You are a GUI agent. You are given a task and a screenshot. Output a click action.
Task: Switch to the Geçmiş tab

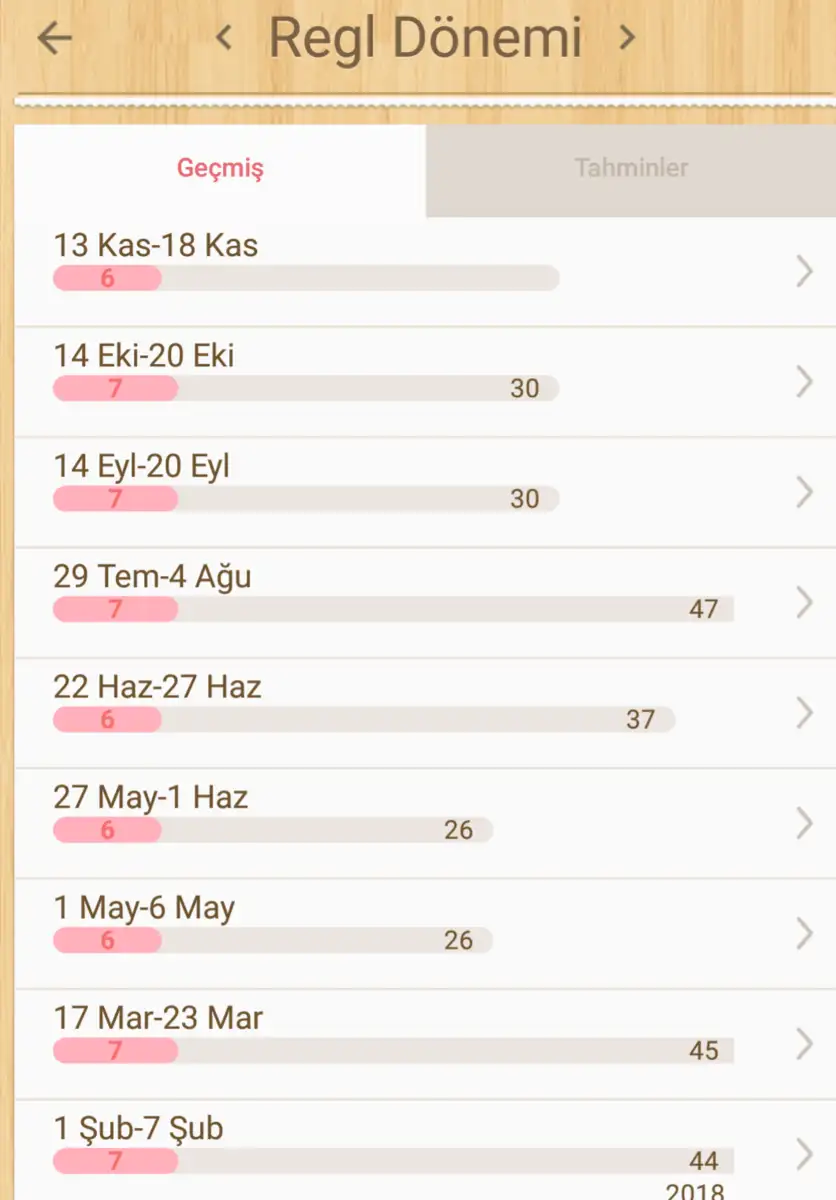[x=220, y=168]
